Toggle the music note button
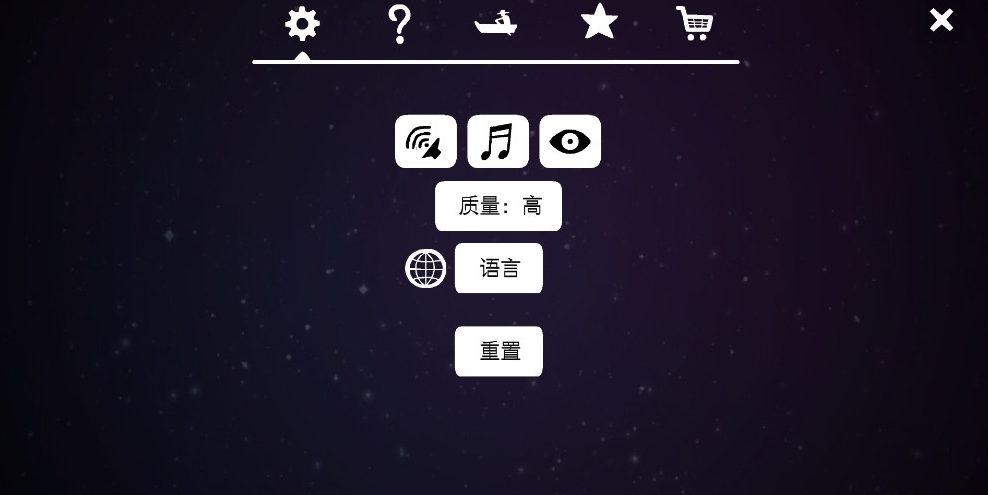The height and width of the screenshot is (495, 988). pos(498,142)
